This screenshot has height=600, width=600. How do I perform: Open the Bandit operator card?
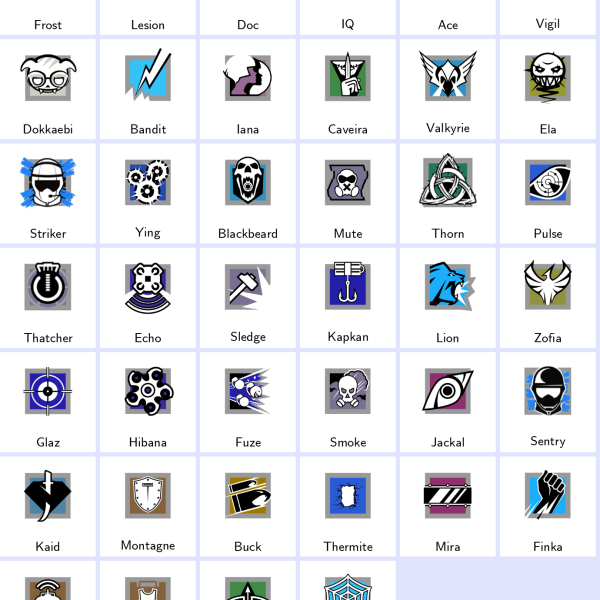[148, 88]
